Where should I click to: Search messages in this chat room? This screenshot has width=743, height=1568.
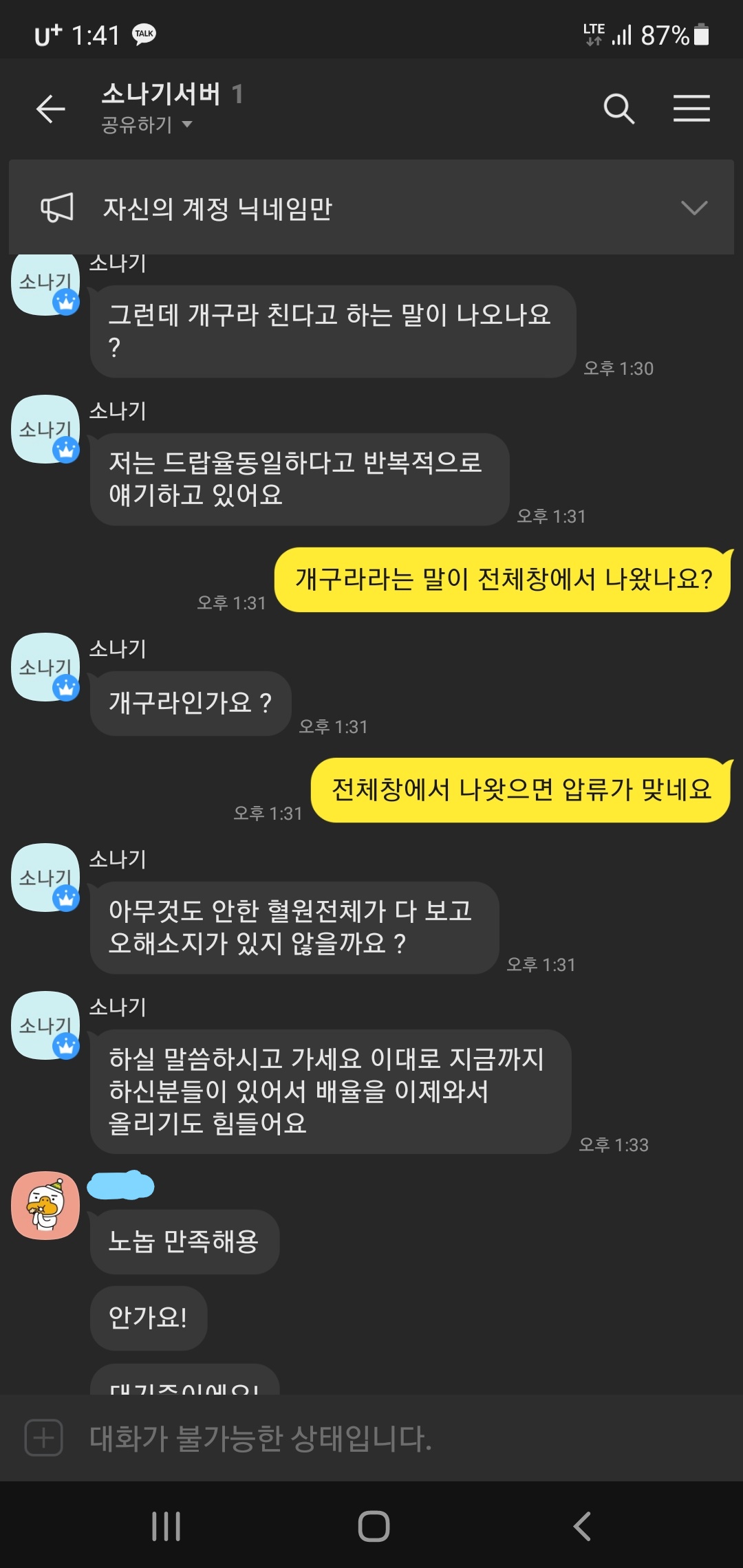[618, 109]
